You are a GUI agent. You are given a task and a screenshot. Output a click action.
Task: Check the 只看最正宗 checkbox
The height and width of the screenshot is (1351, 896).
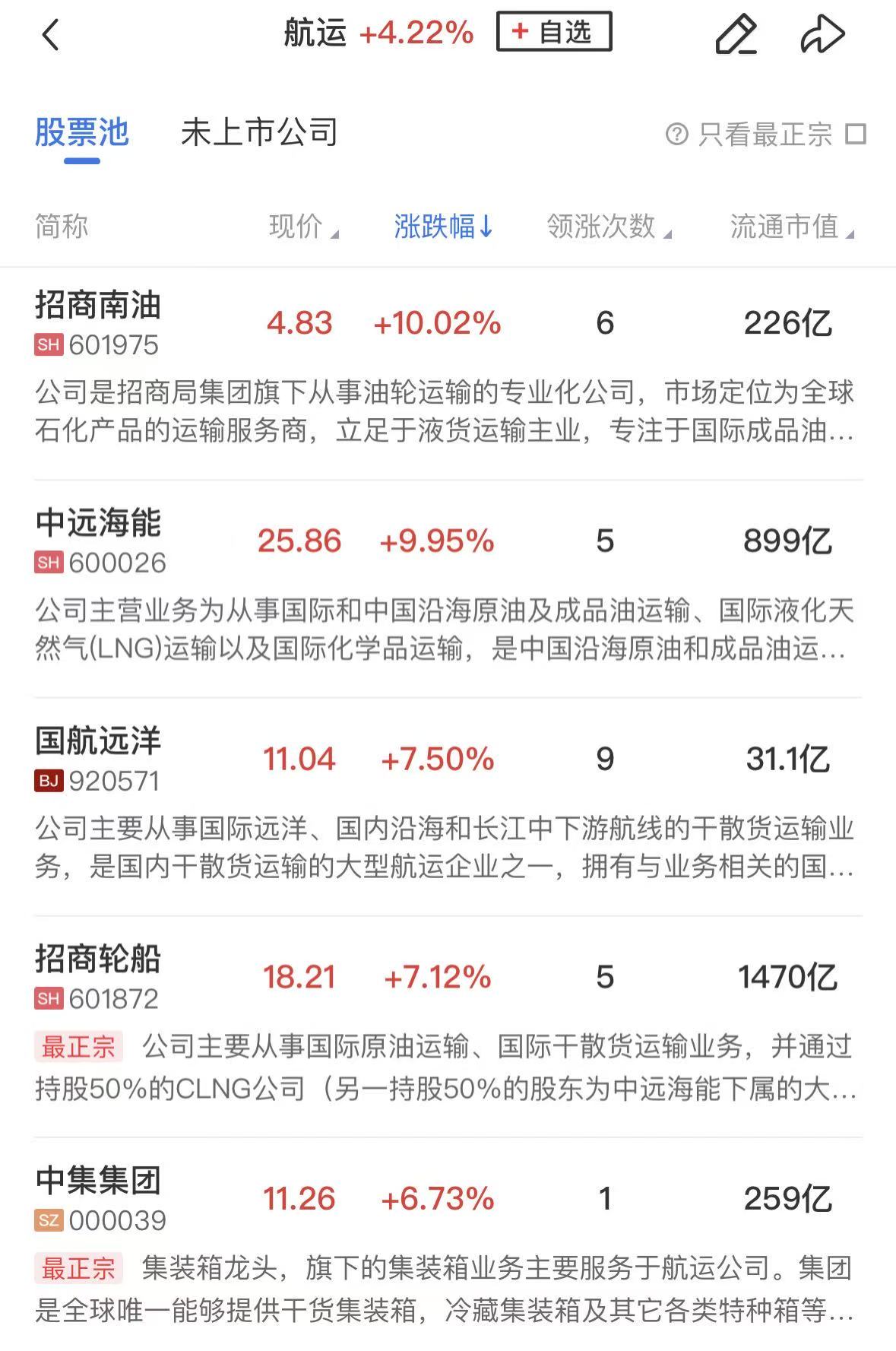[x=856, y=135]
